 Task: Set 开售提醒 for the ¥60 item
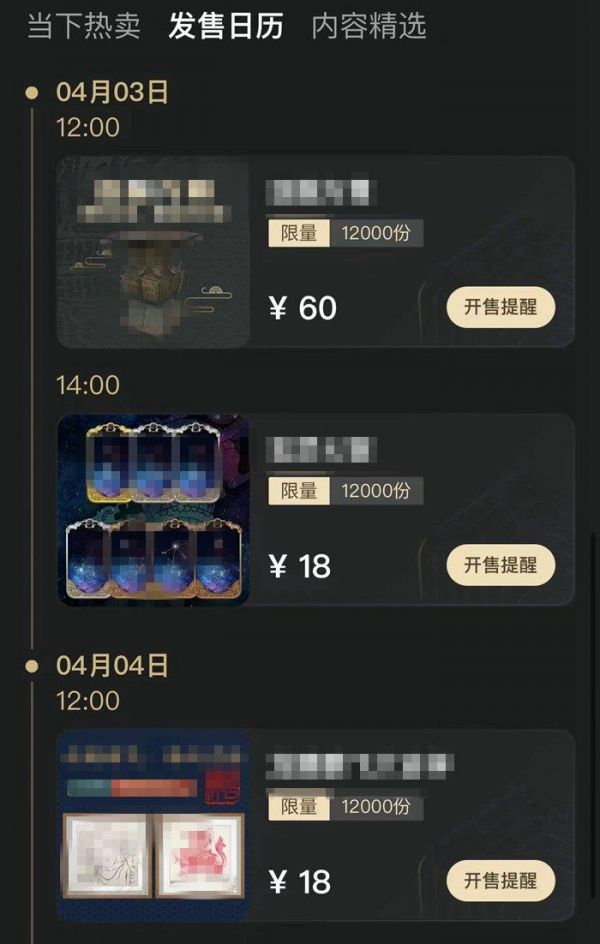tap(500, 307)
